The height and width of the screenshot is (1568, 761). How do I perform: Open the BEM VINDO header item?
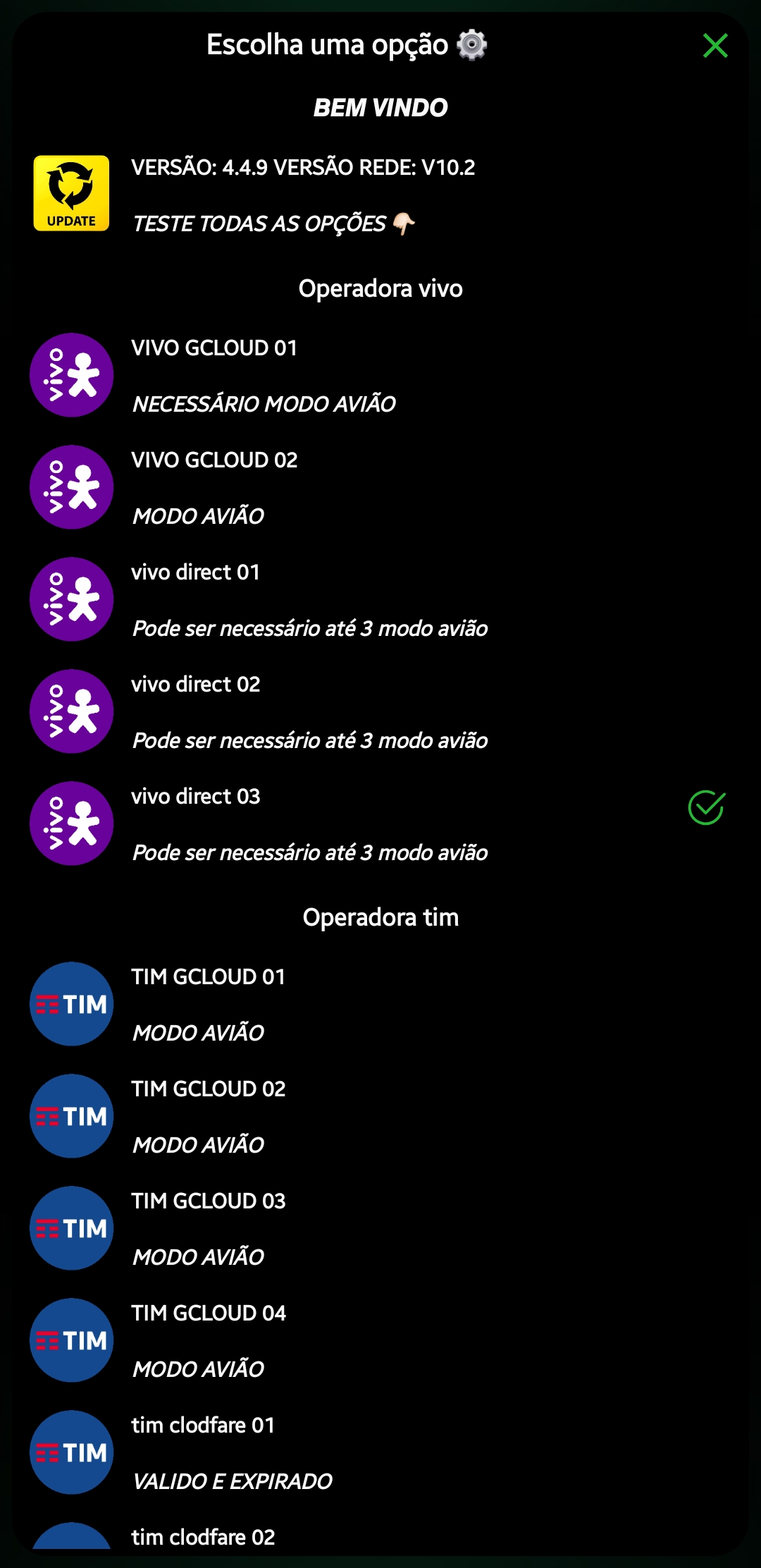tap(380, 107)
